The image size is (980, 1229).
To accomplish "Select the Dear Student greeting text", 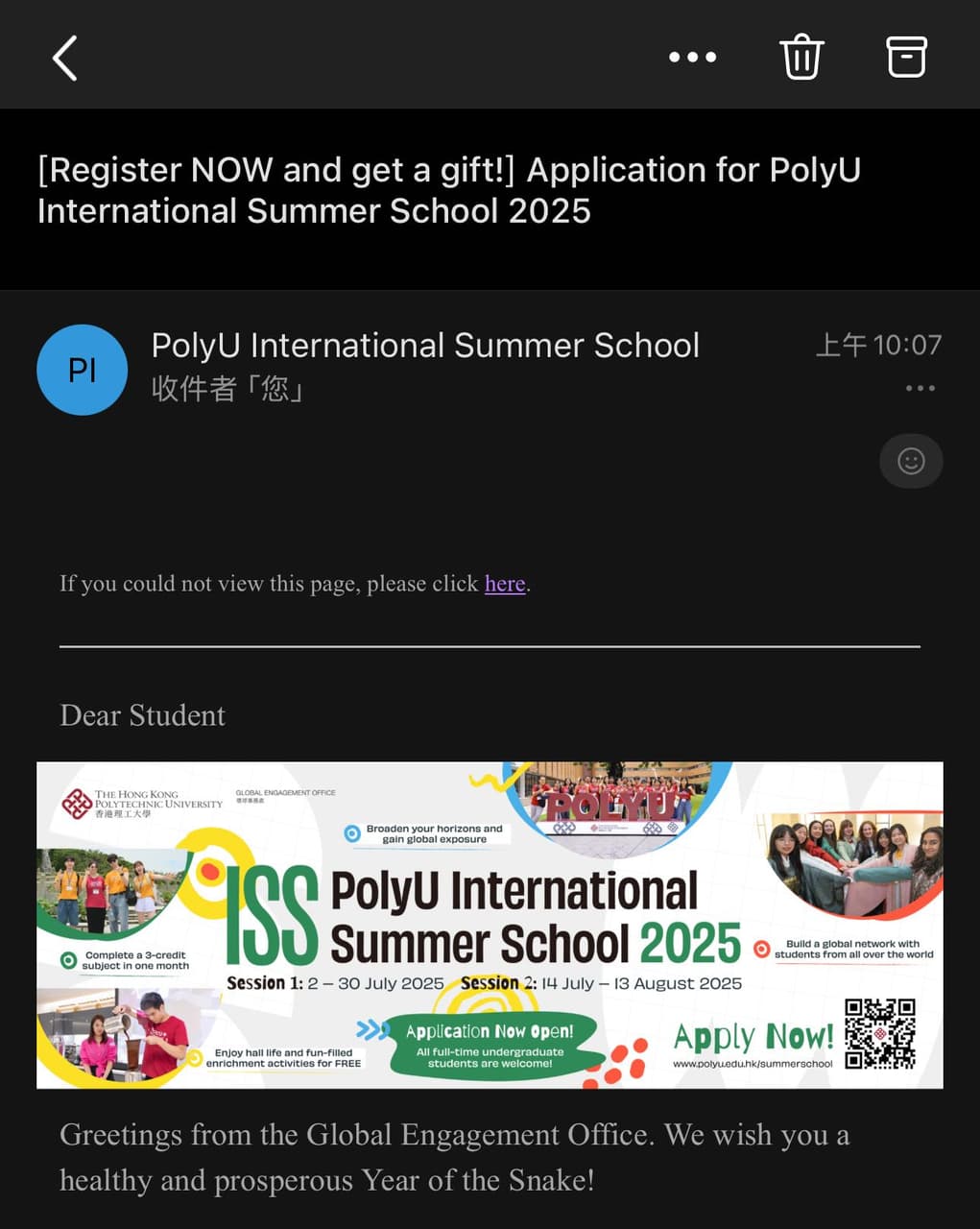I will tap(142, 714).
